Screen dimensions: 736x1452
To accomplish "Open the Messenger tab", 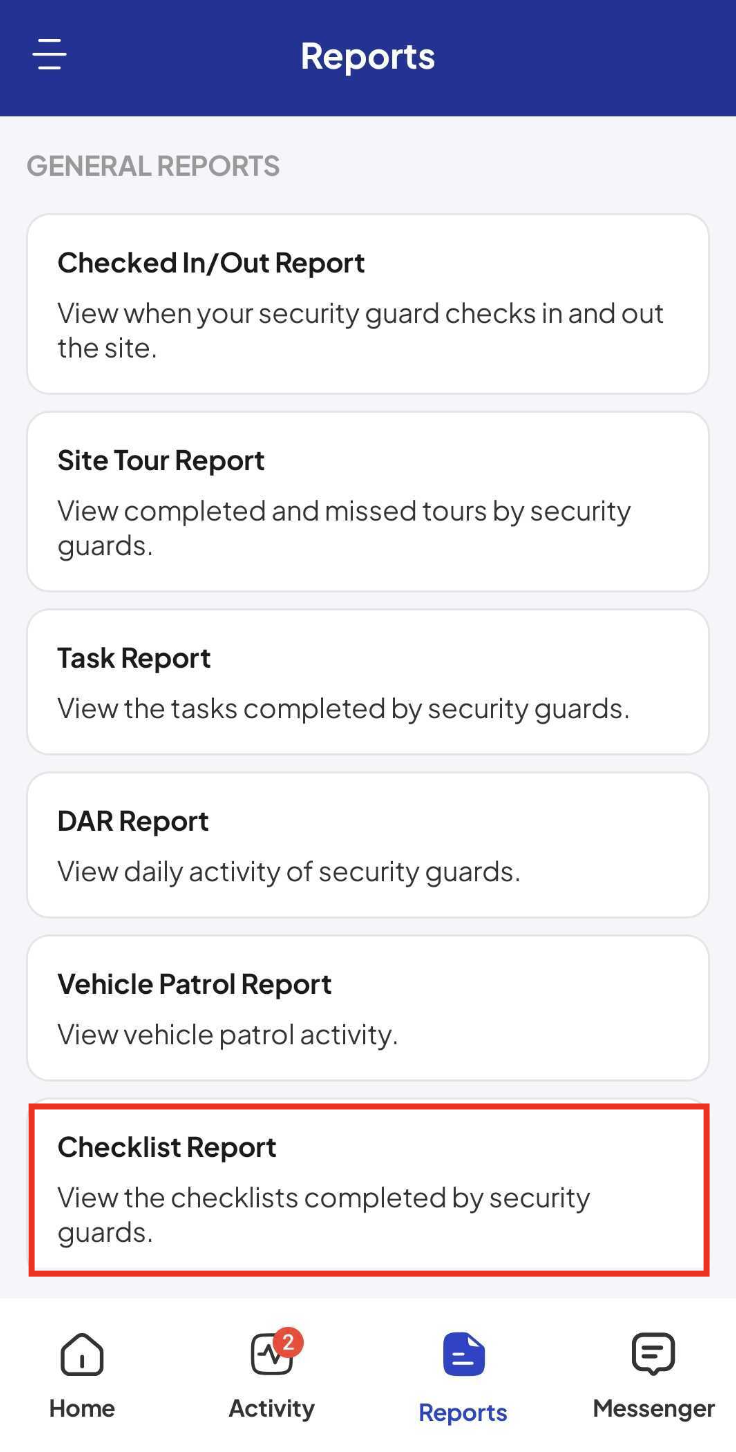I will point(654,1377).
